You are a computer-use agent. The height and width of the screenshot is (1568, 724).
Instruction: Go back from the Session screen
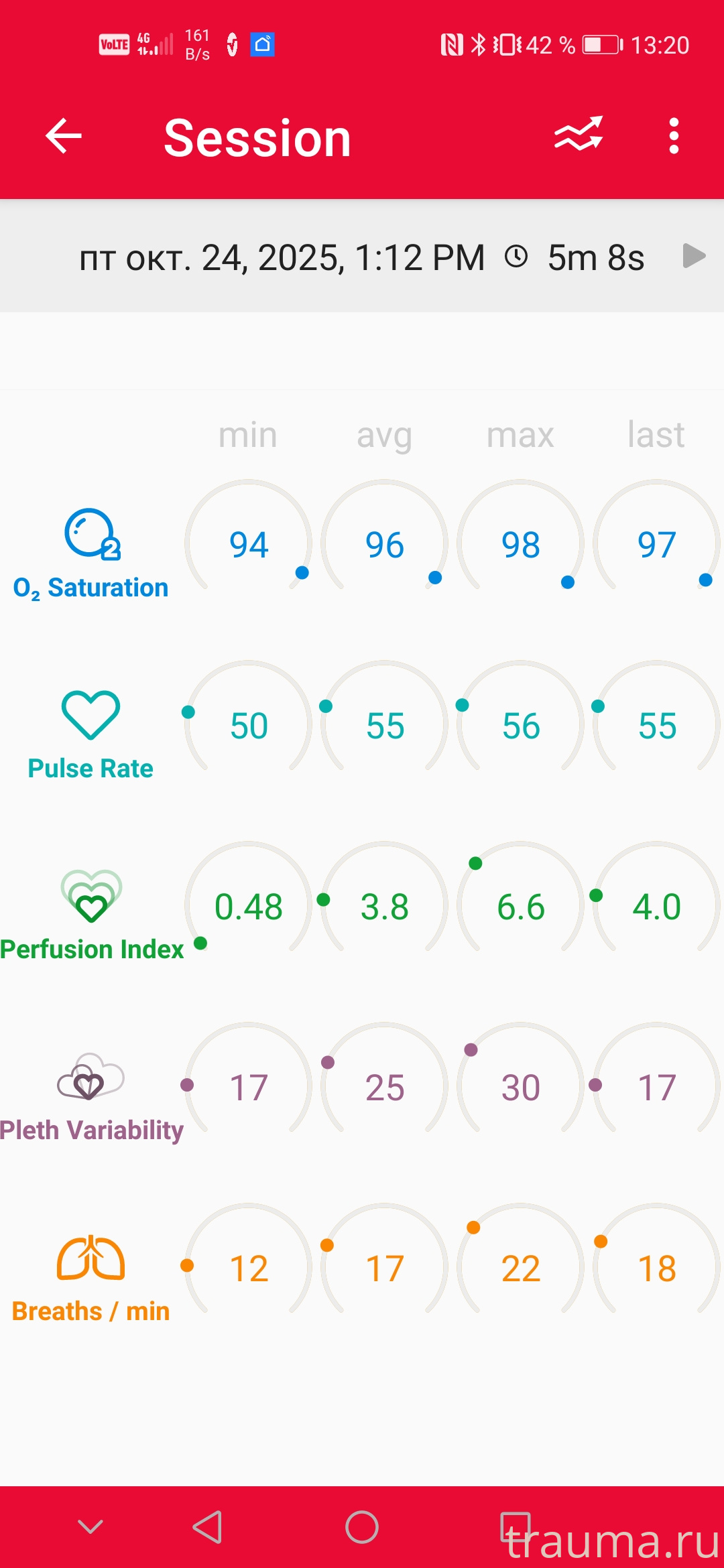click(64, 136)
